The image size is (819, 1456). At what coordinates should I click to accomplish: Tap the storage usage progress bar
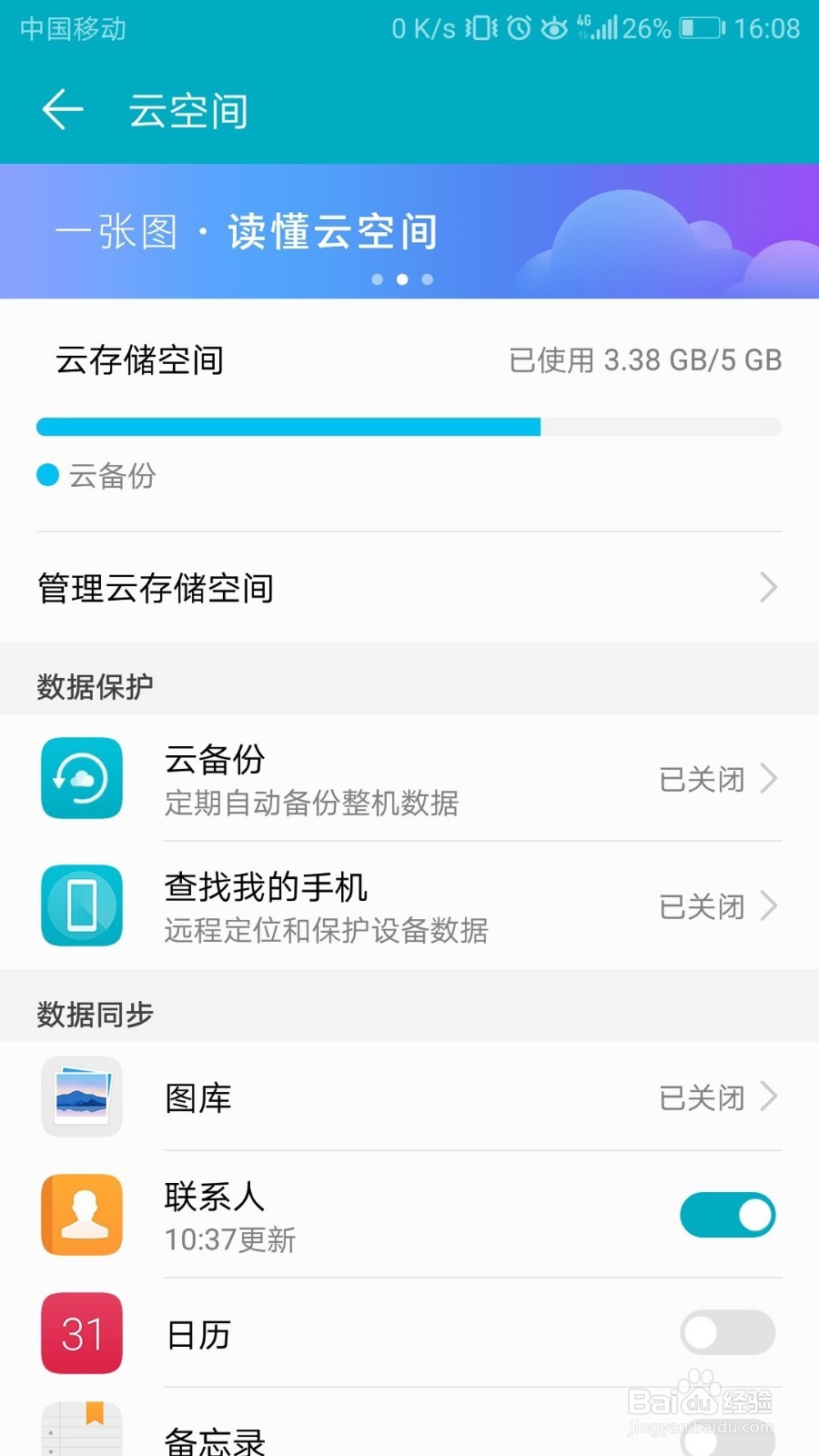(x=408, y=426)
